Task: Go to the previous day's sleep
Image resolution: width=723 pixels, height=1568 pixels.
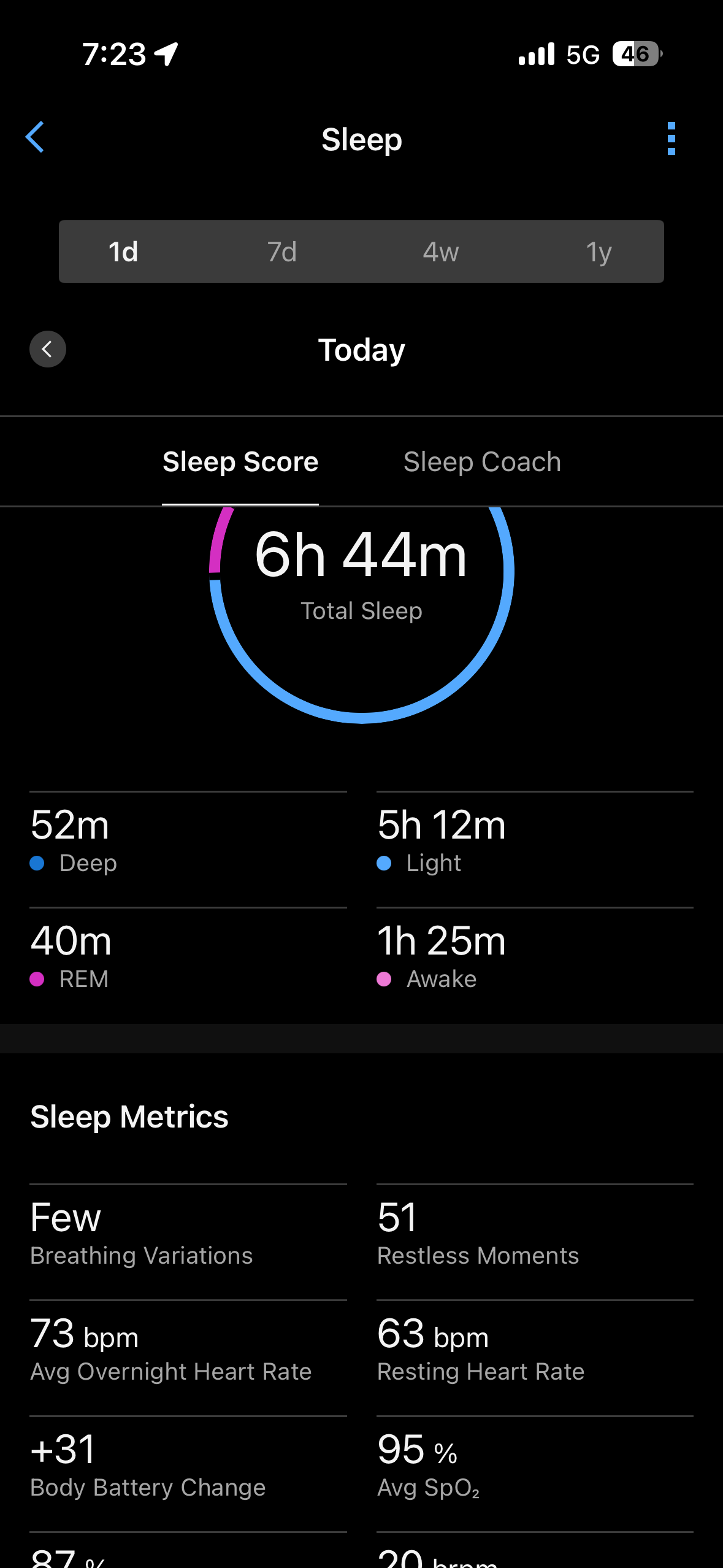Action: click(48, 349)
